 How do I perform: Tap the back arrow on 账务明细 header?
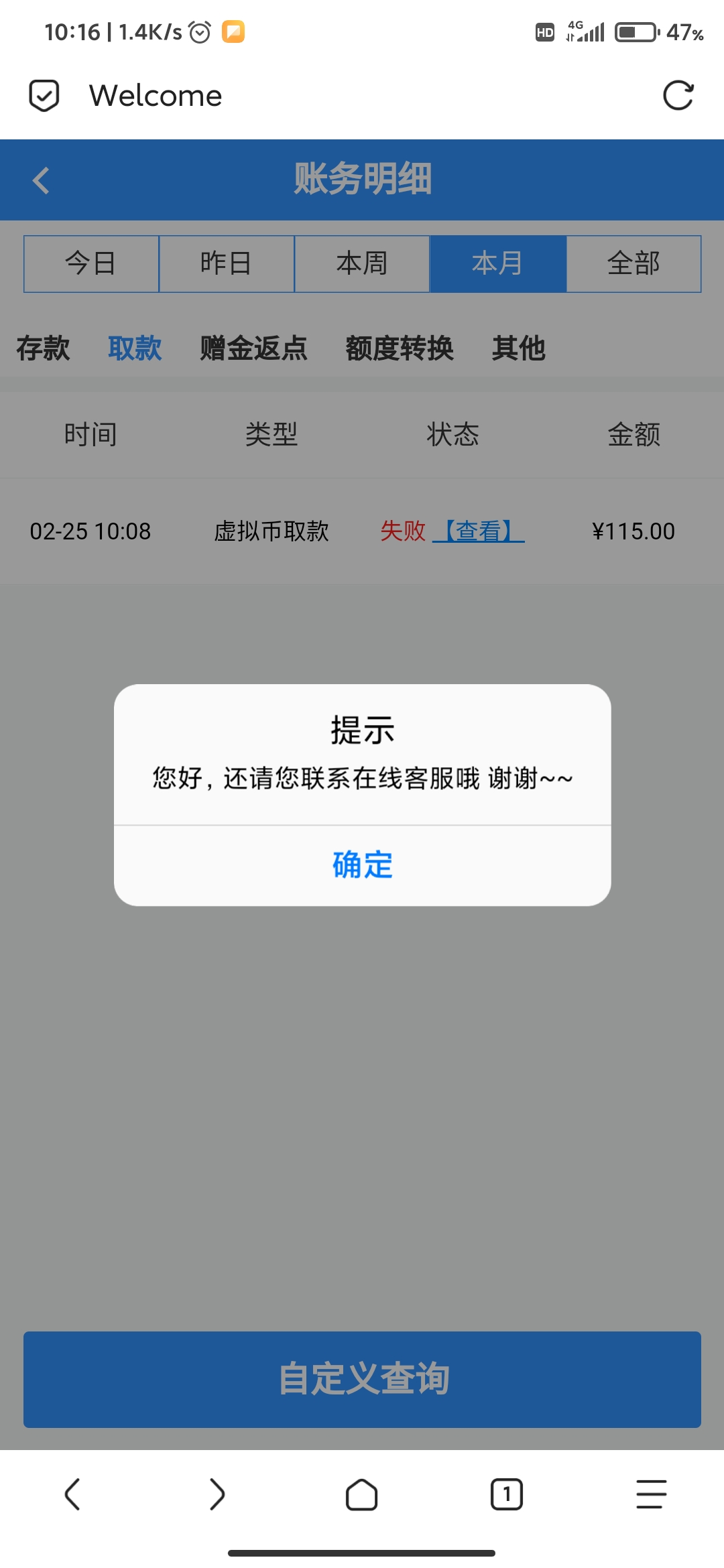click(x=40, y=180)
